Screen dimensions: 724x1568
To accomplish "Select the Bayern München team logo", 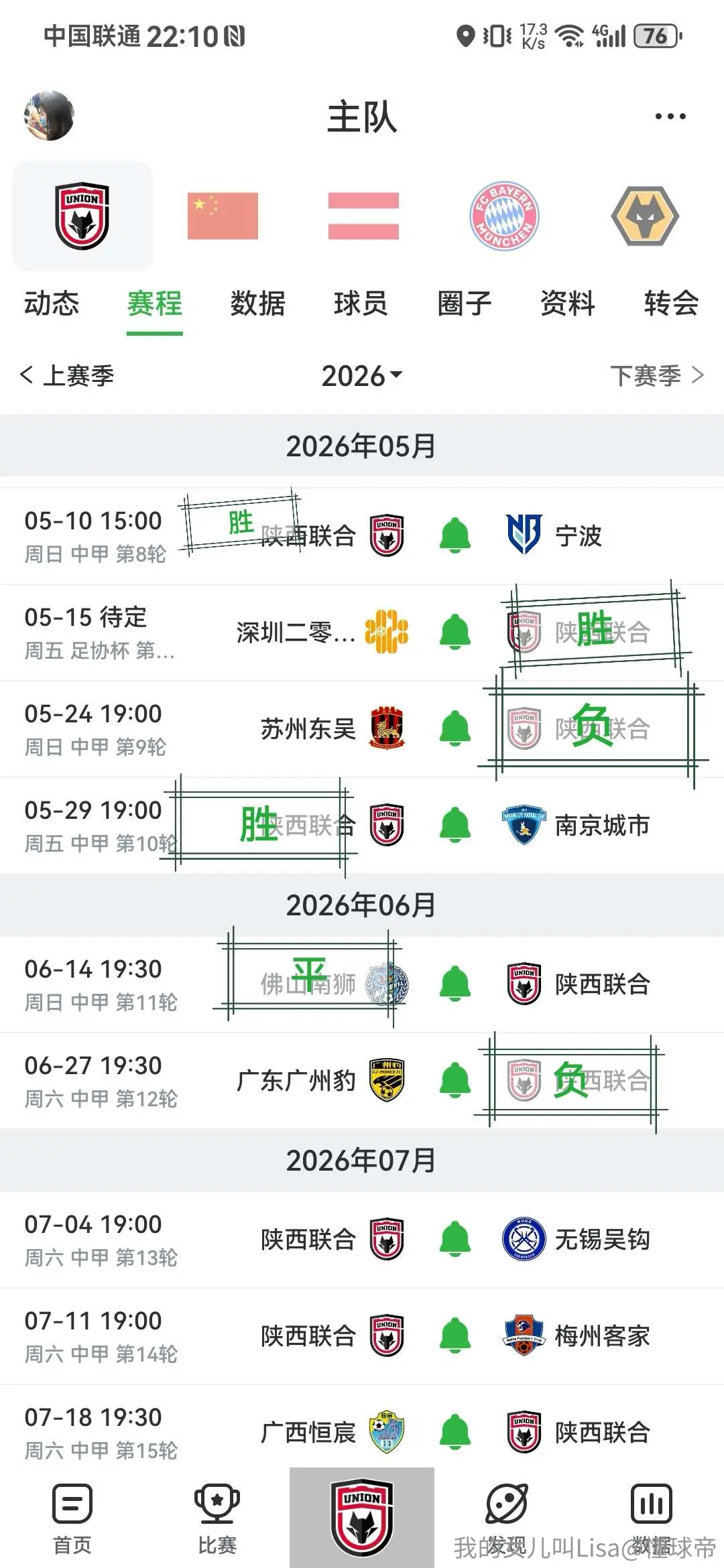I will click(x=503, y=216).
